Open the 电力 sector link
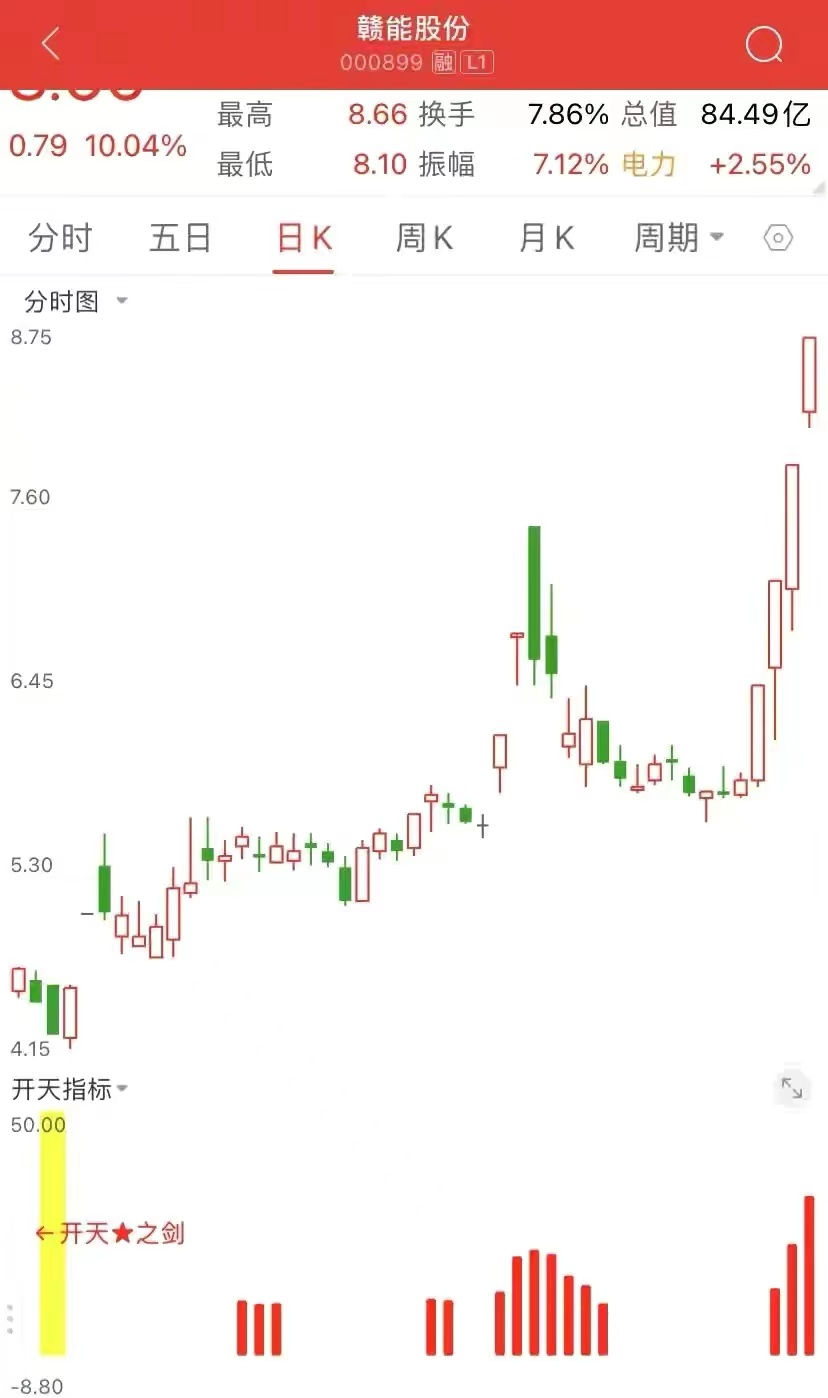 click(x=649, y=165)
